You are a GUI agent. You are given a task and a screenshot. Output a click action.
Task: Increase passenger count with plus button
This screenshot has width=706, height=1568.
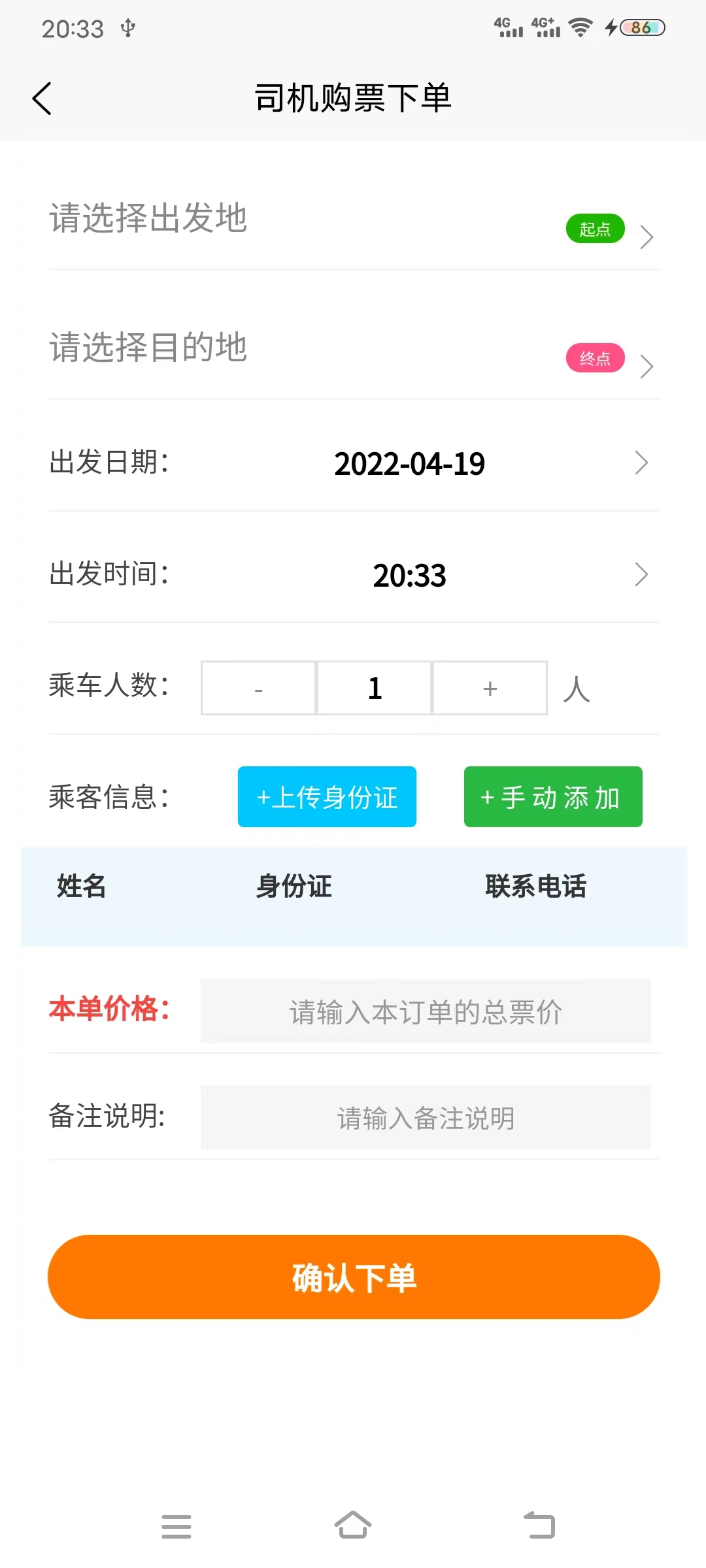[490, 688]
